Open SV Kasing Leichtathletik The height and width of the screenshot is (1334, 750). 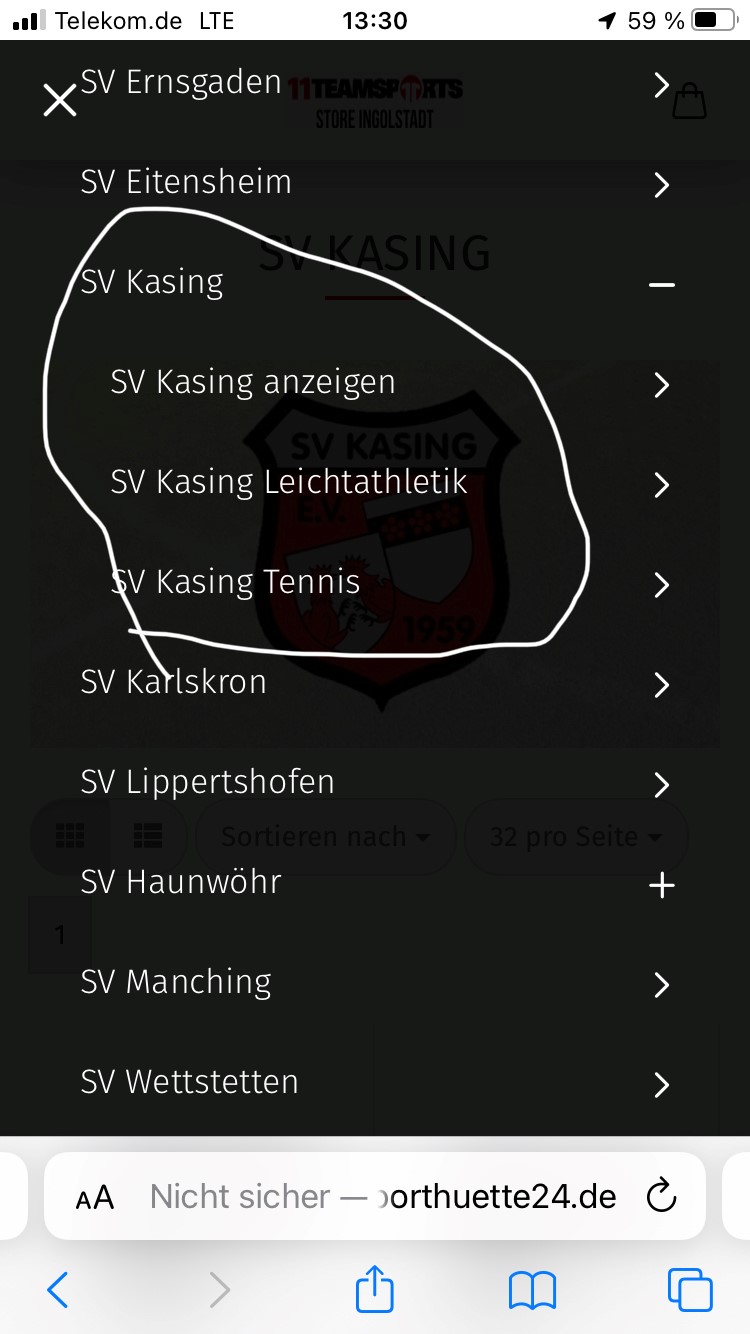pos(375,483)
